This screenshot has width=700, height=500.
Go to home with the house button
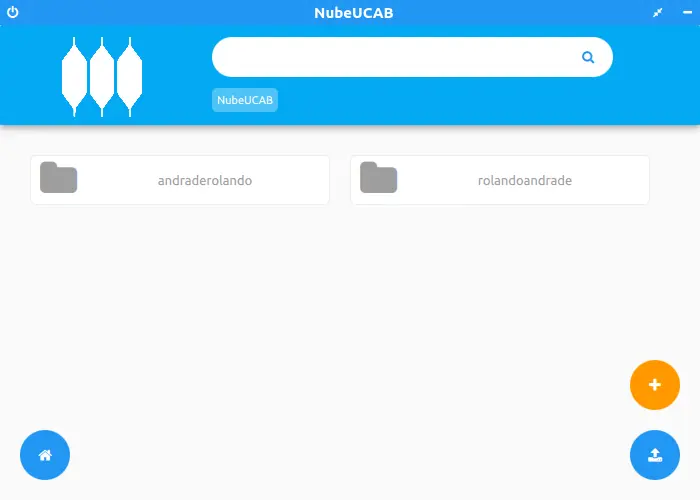[45, 455]
